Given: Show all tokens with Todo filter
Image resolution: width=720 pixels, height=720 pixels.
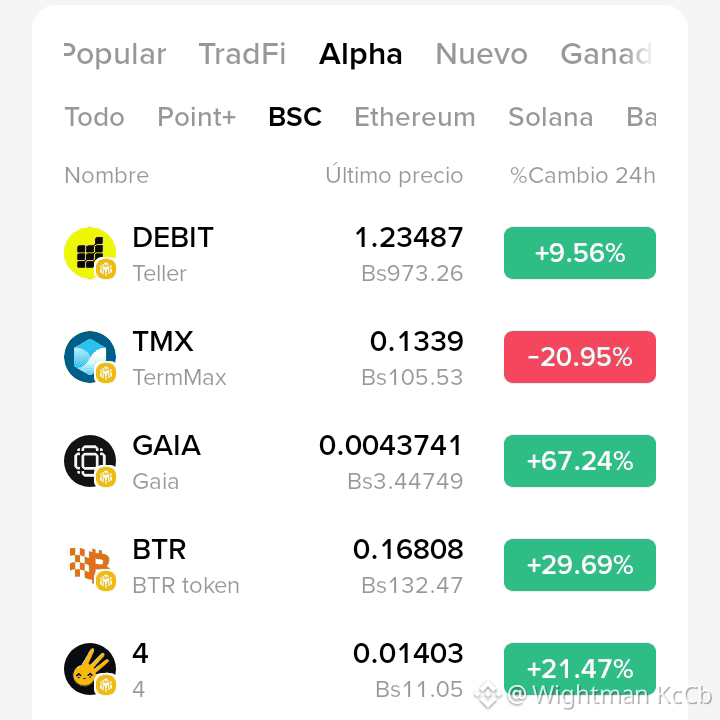Looking at the screenshot, I should pyautogui.click(x=95, y=117).
